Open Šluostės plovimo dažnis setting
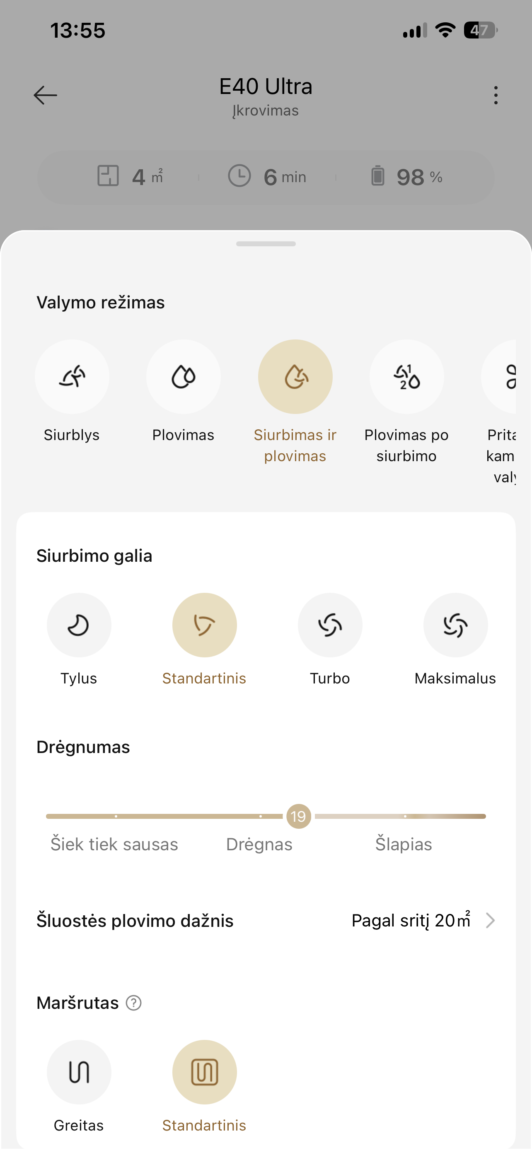This screenshot has height=1150, width=532. pyautogui.click(x=266, y=920)
